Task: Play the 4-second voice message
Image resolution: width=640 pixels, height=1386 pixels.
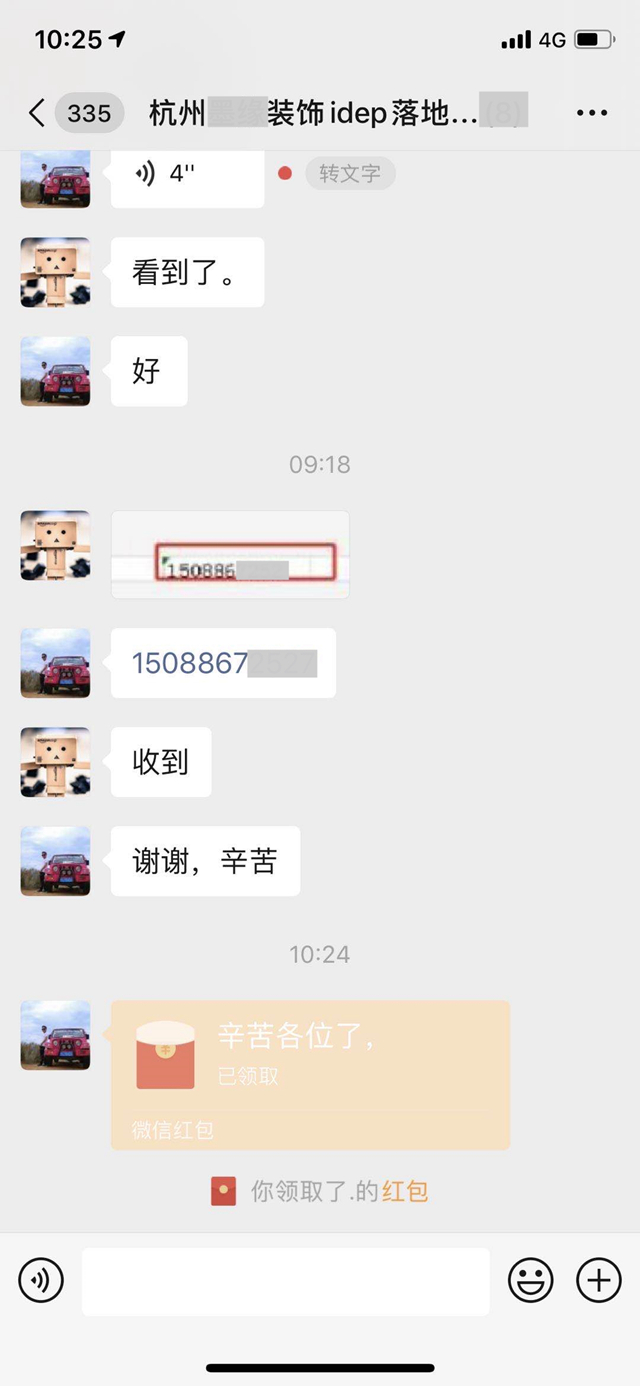Action: click(x=186, y=174)
